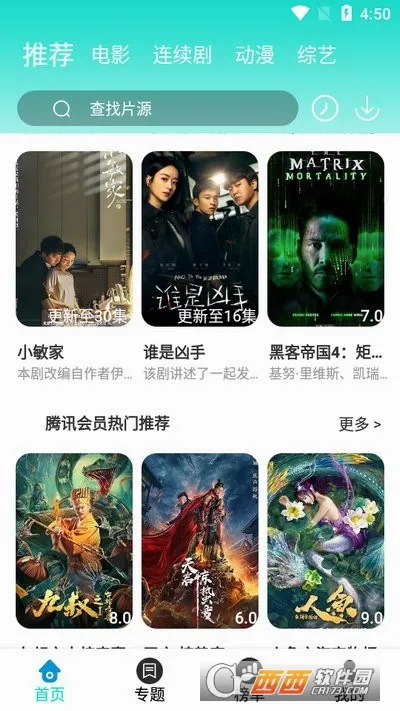Open the 九叔 movie poster rated 8.0
The height and width of the screenshot is (711, 400).
point(74,541)
